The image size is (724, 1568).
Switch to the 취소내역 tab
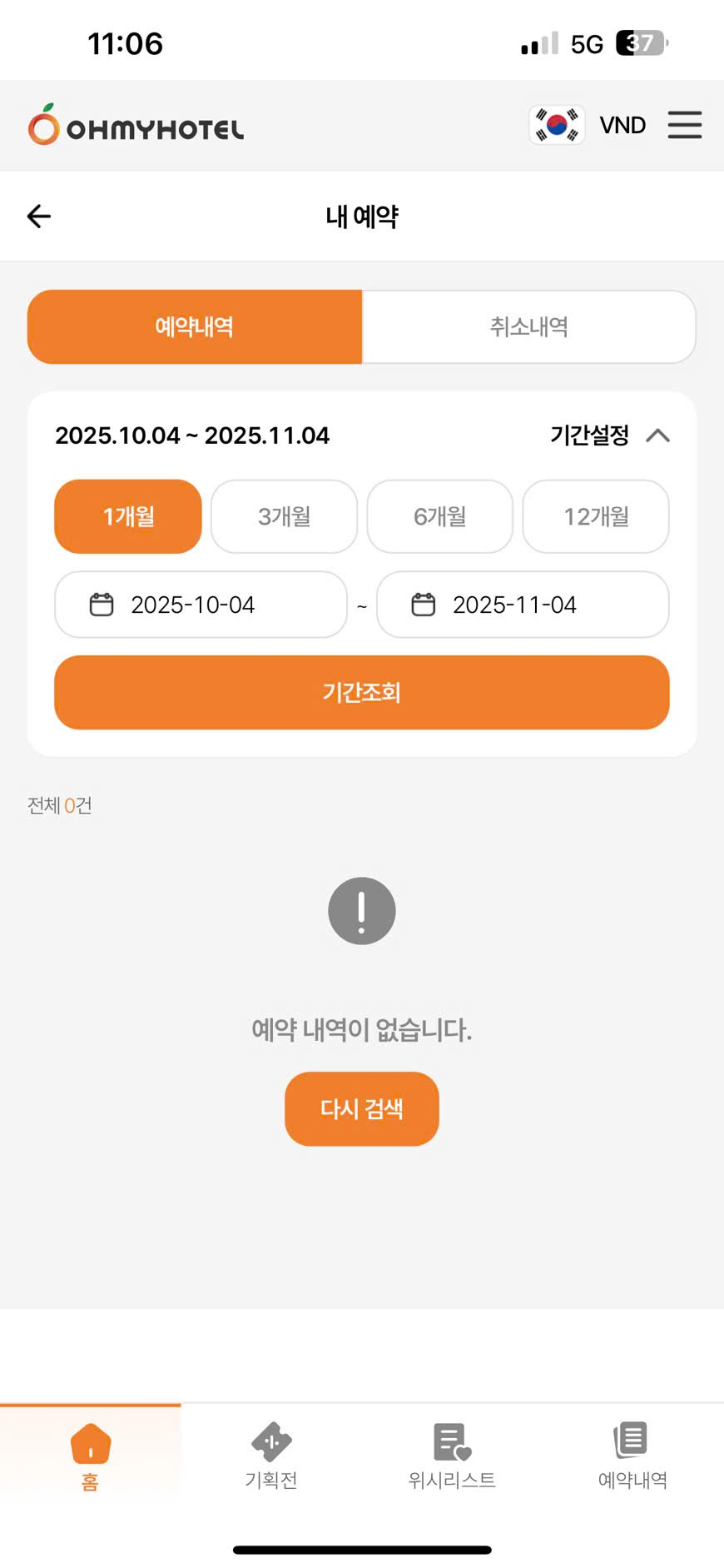point(528,326)
